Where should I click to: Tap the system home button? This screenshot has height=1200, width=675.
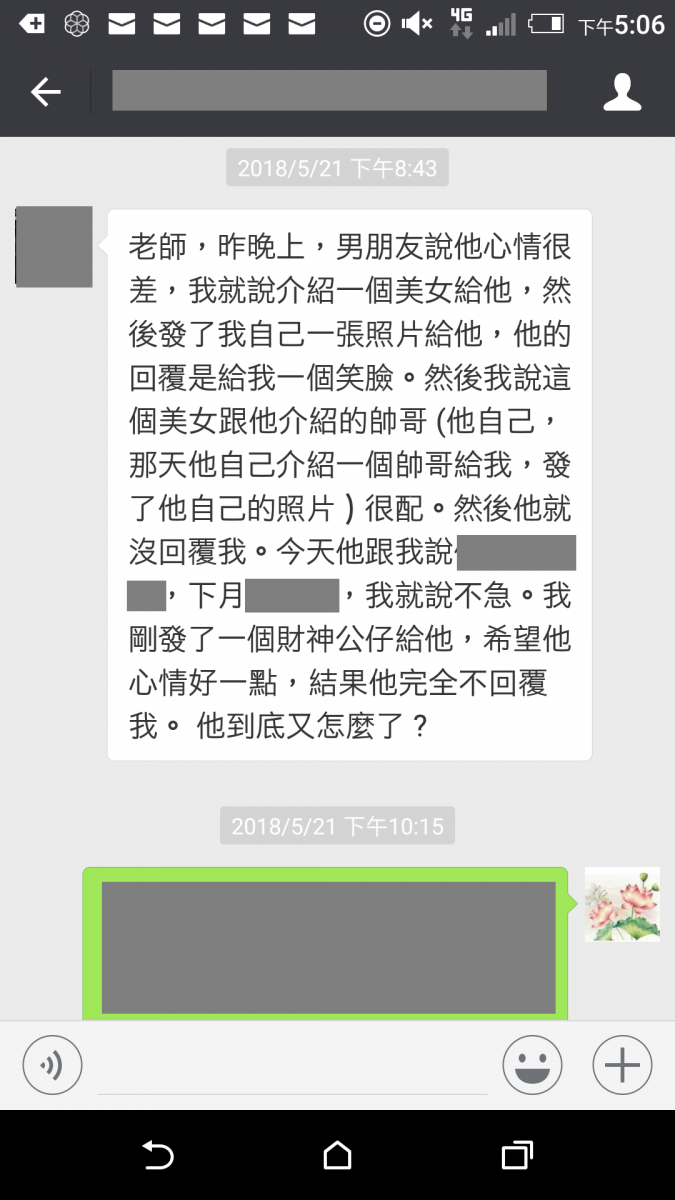(x=338, y=1156)
